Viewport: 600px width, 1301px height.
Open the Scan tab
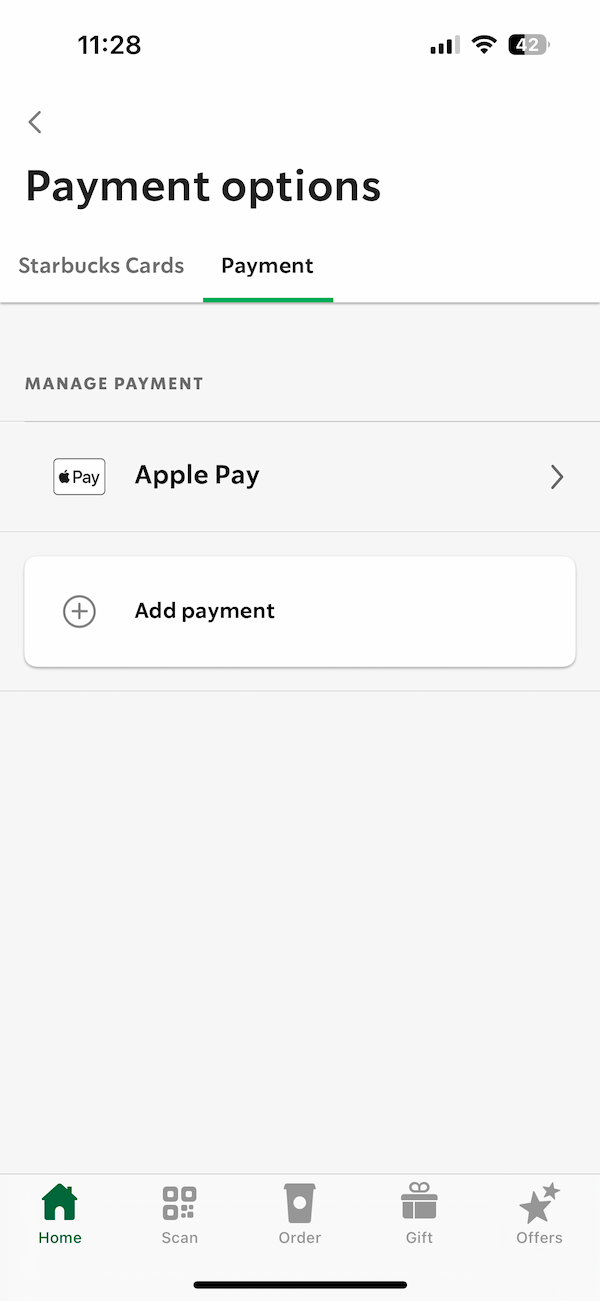pos(180,1214)
